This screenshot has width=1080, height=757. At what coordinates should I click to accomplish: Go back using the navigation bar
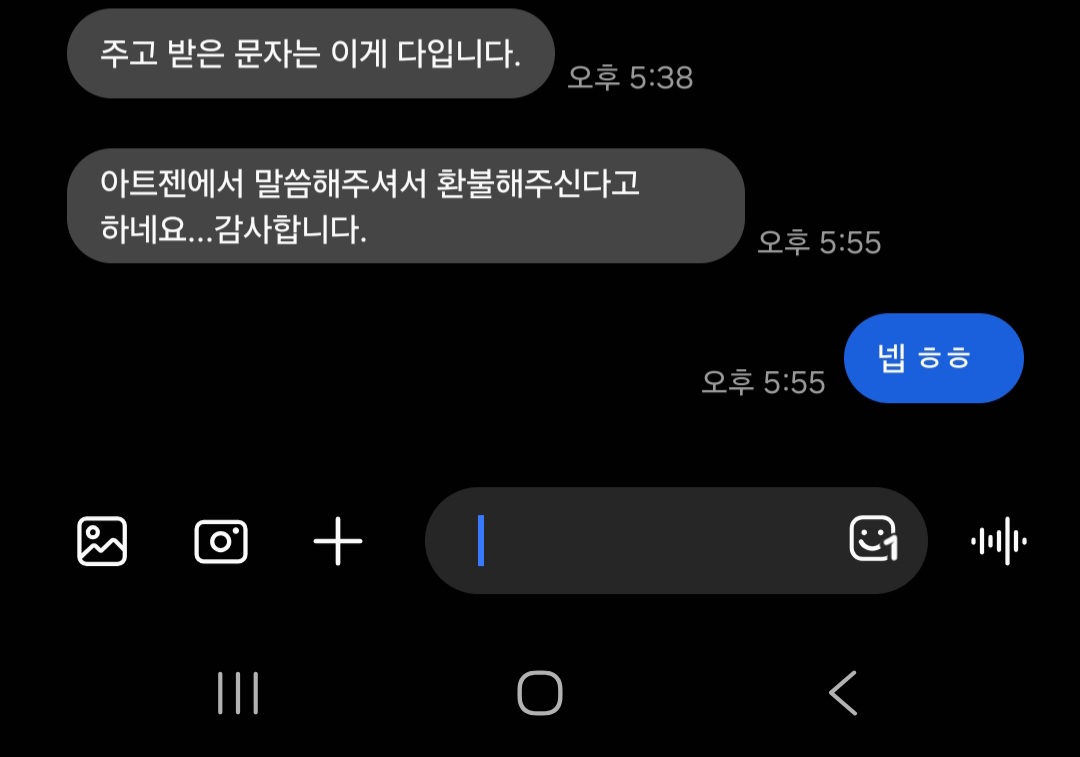(842, 693)
